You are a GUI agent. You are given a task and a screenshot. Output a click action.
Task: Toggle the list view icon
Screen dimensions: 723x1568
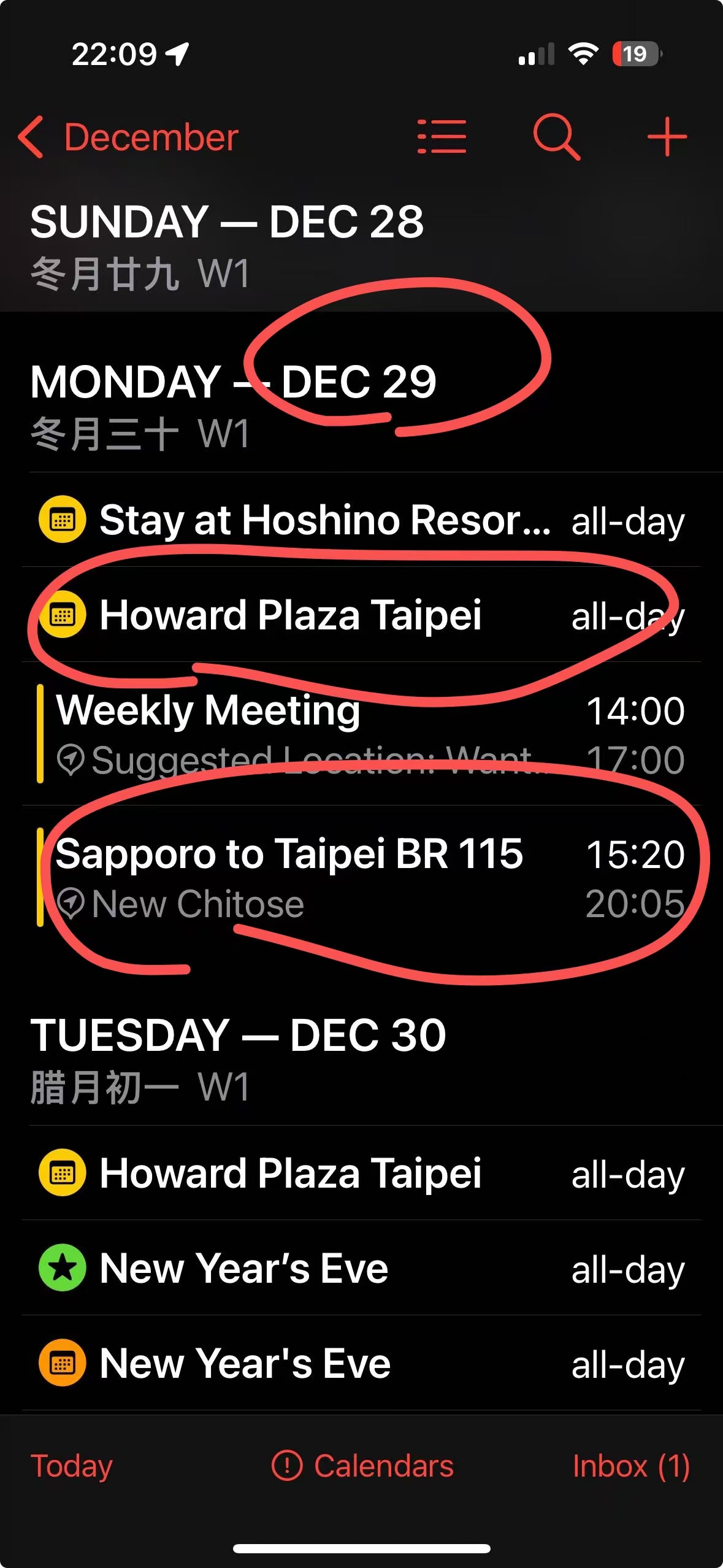tap(442, 137)
